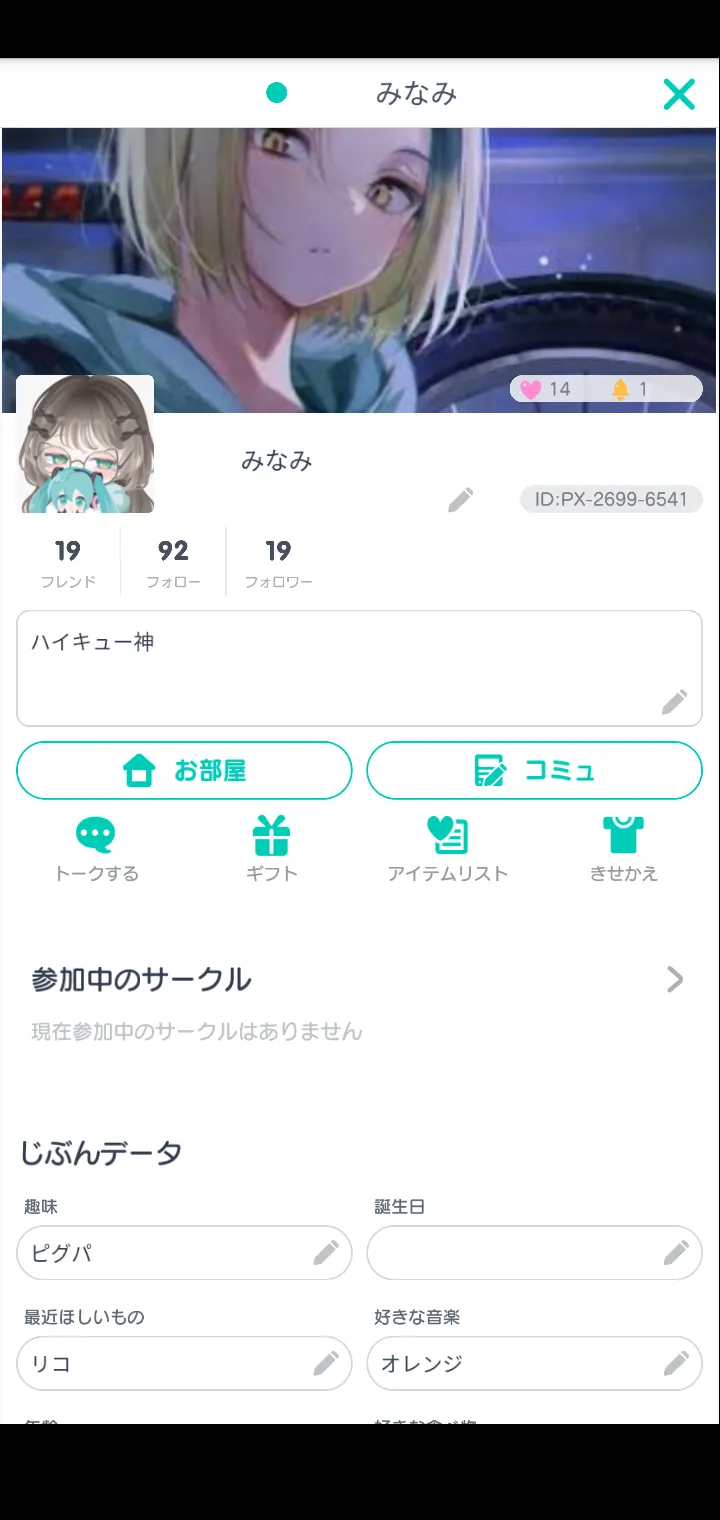720x1520 pixels.
Task: Tap the avatar profile picture
Action: click(x=85, y=445)
